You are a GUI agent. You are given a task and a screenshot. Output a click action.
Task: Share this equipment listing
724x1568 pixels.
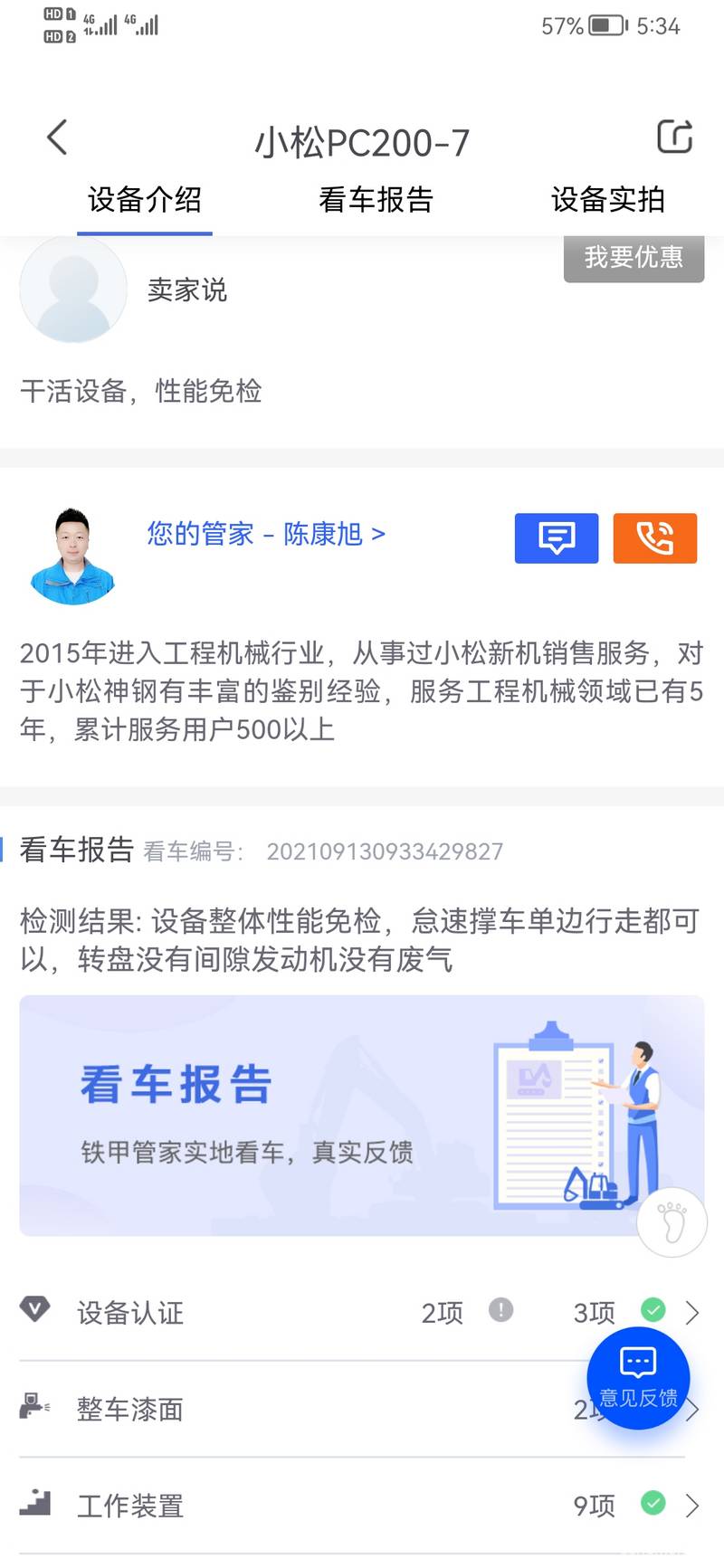coord(674,138)
